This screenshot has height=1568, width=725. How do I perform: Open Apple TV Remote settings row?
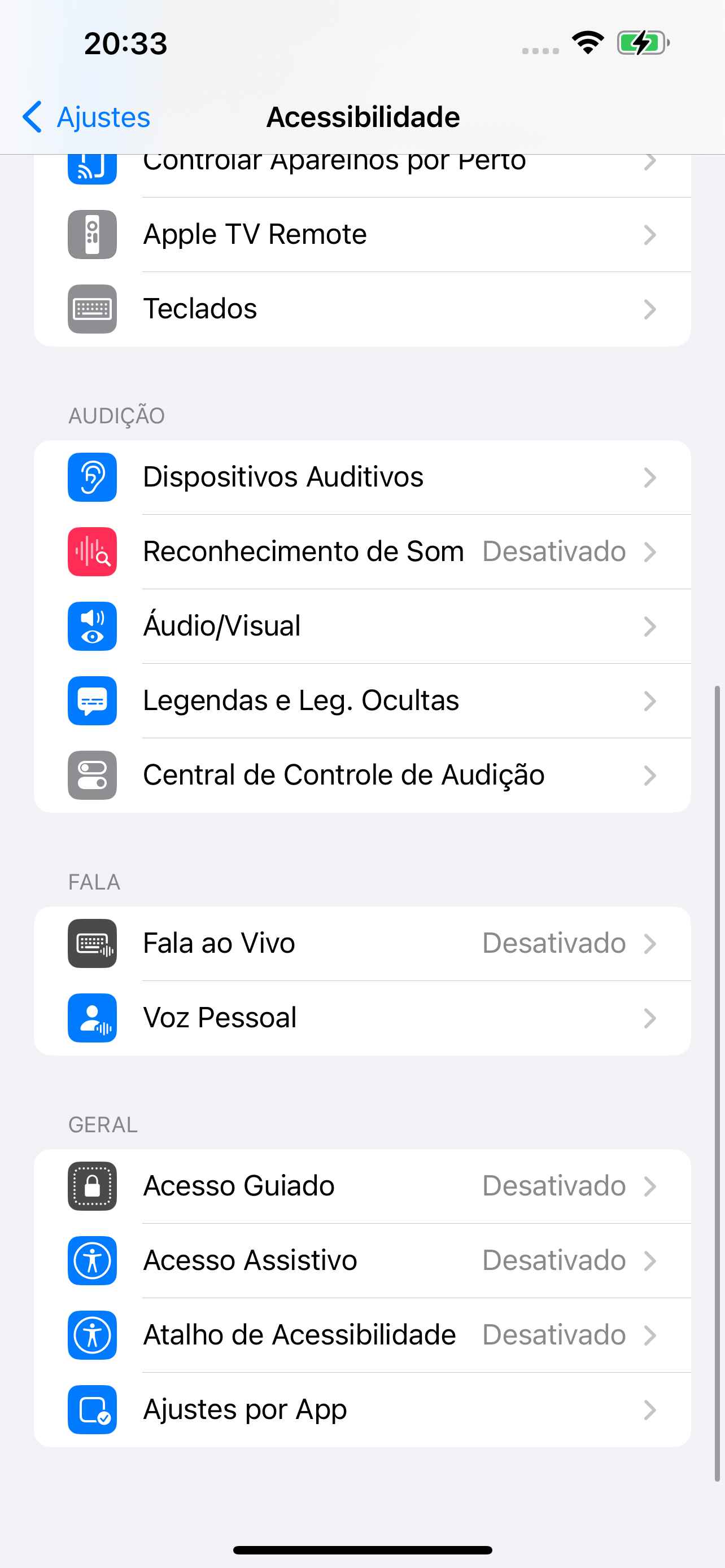point(362,235)
